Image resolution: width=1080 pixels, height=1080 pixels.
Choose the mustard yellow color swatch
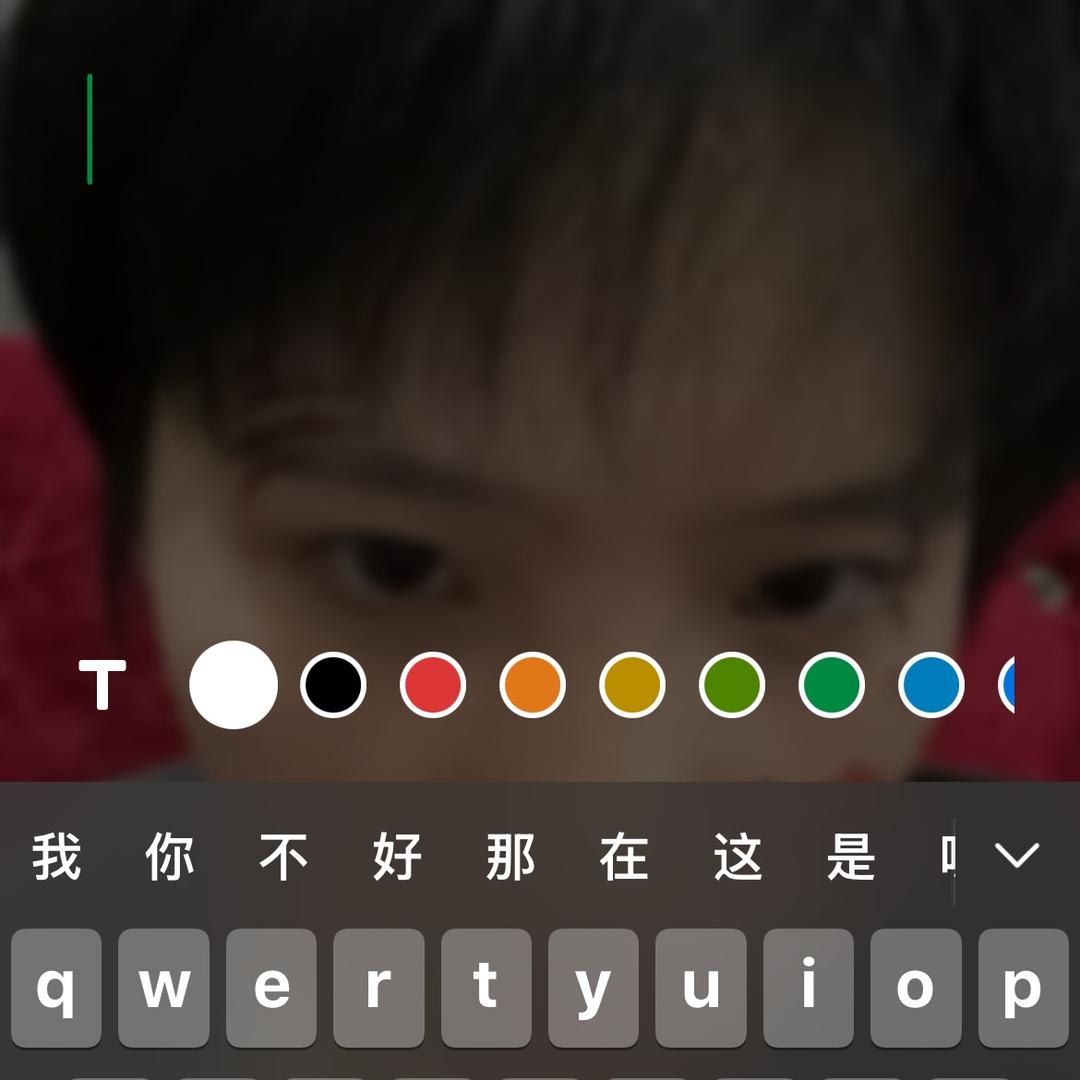(x=632, y=686)
